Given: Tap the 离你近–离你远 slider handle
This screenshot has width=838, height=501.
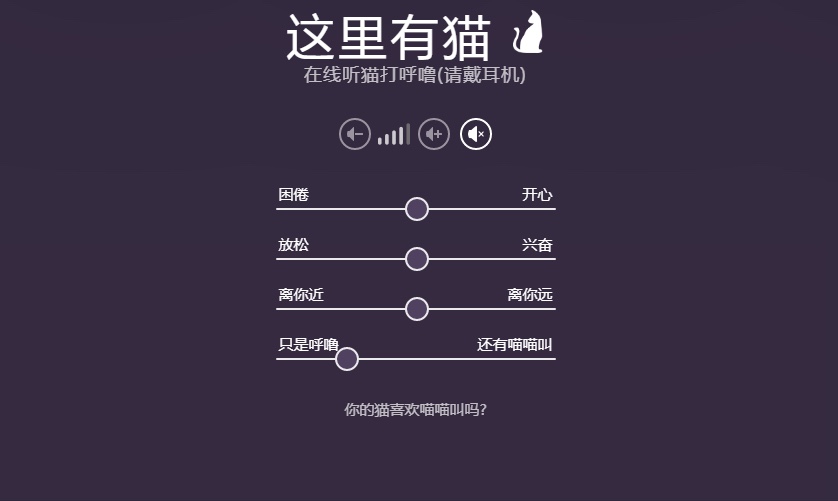Looking at the screenshot, I should click(x=417, y=309).
